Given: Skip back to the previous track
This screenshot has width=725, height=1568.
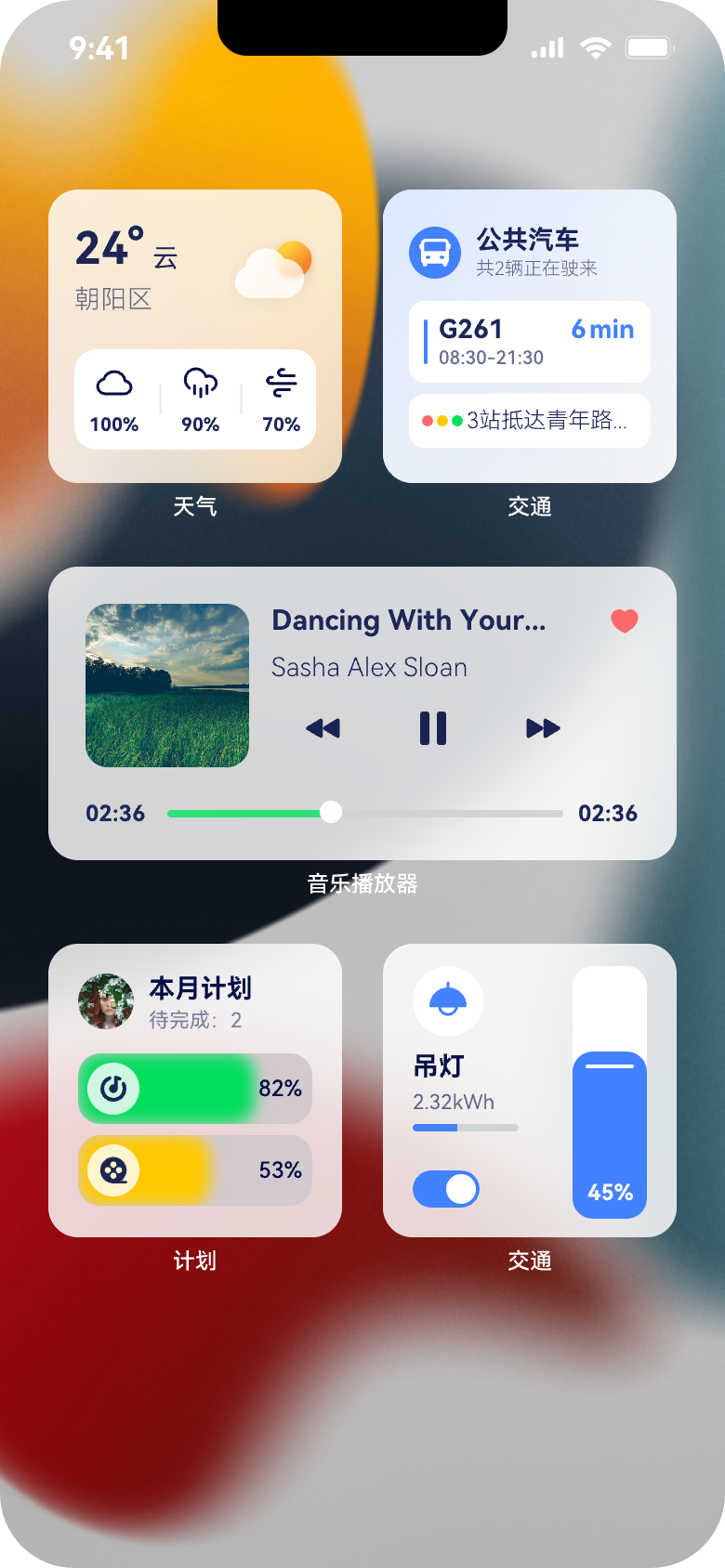Looking at the screenshot, I should [x=323, y=728].
